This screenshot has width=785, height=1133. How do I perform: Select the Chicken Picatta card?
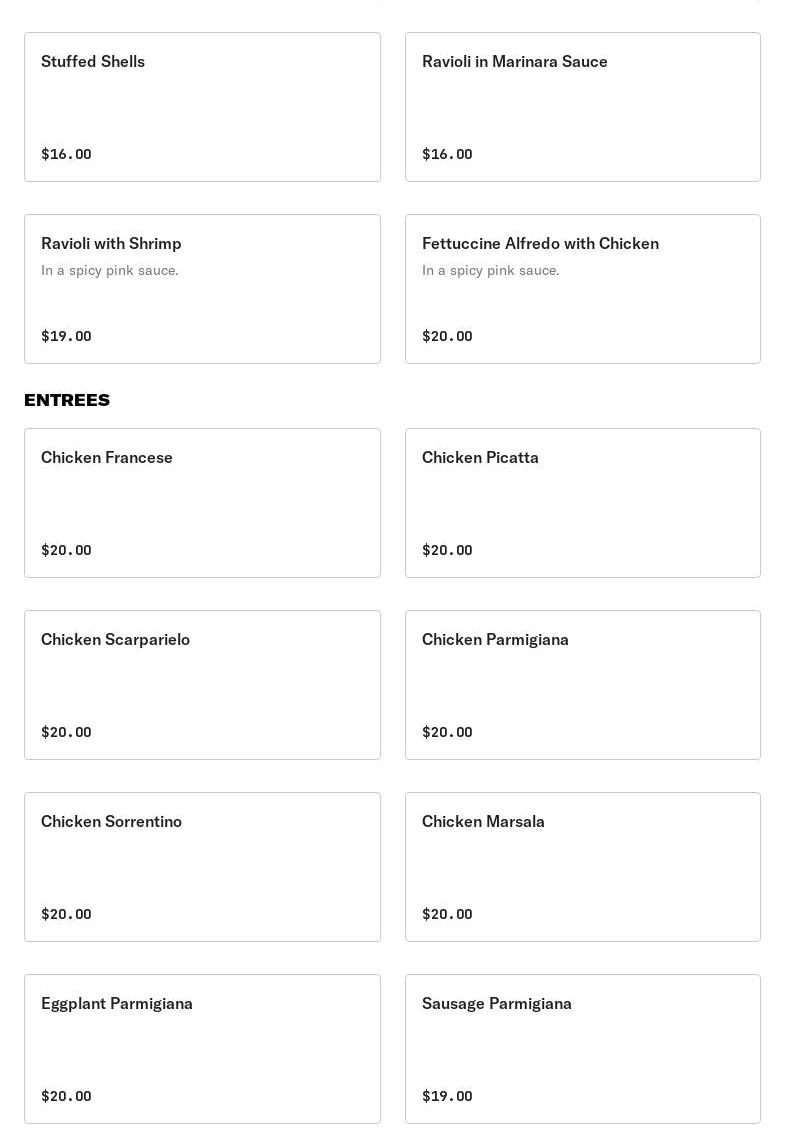tap(582, 503)
